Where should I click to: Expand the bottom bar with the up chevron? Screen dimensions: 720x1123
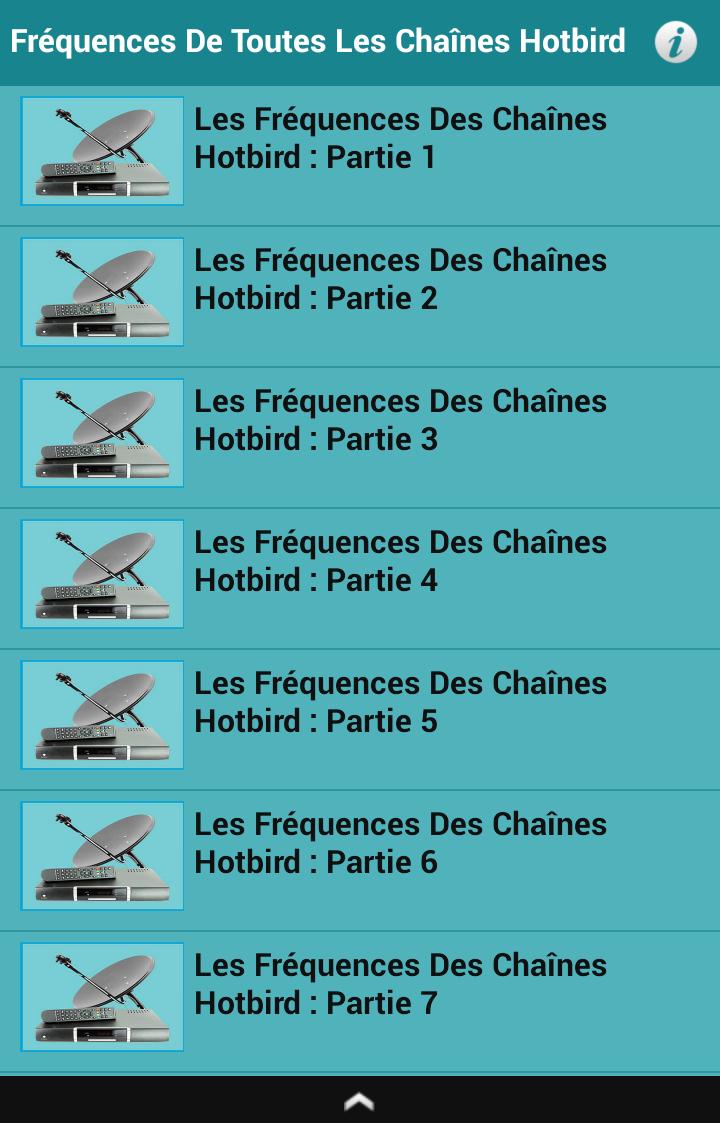pyautogui.click(x=359, y=1101)
